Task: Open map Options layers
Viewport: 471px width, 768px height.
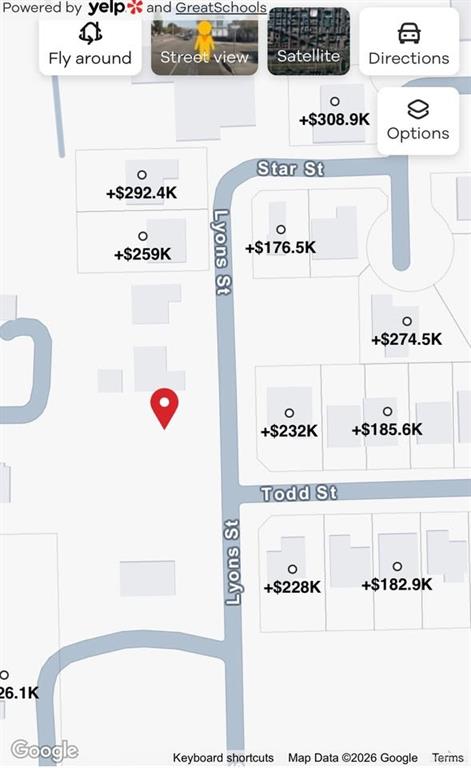Action: pos(418,120)
